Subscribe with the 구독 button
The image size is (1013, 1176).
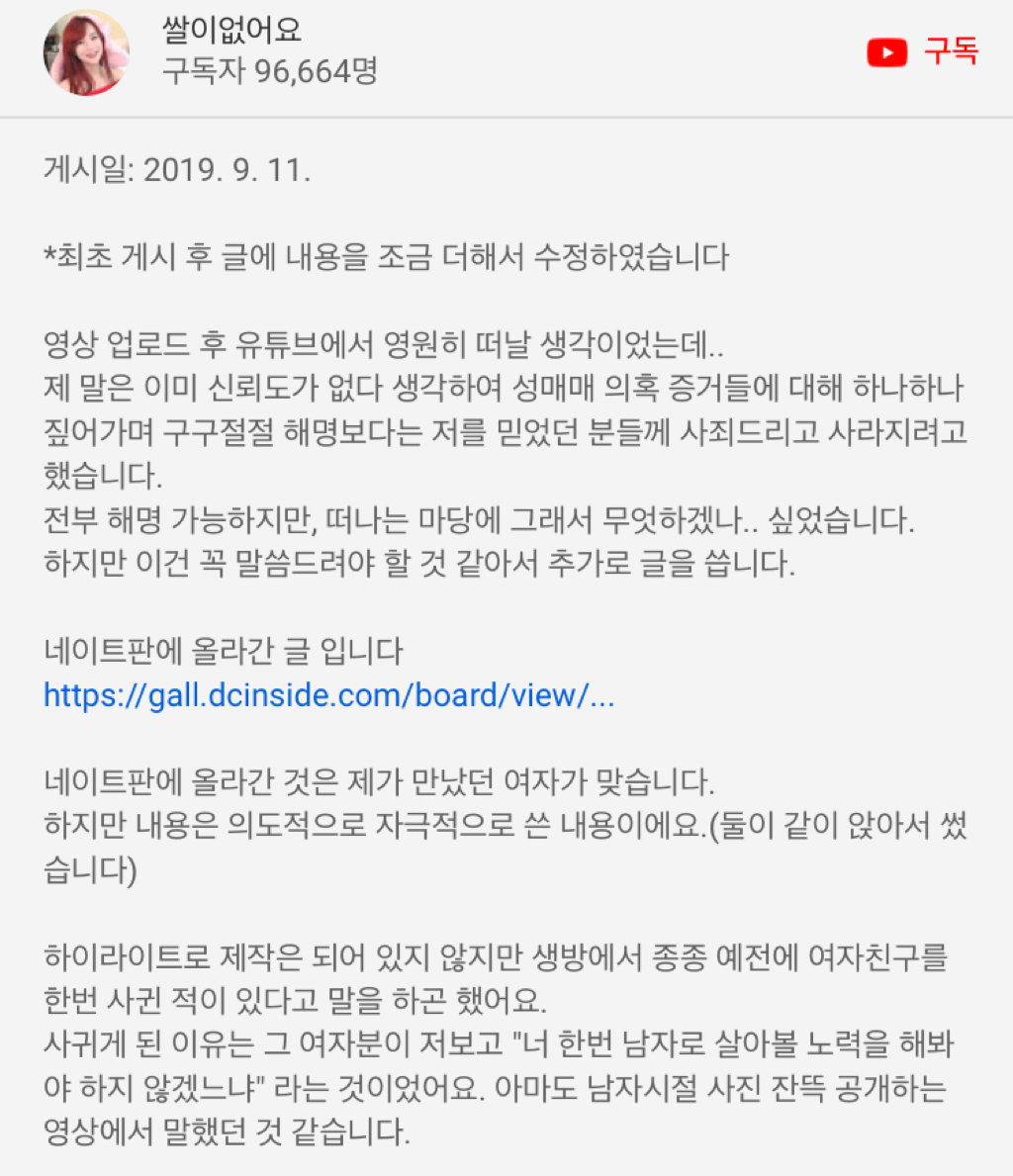[923, 51]
